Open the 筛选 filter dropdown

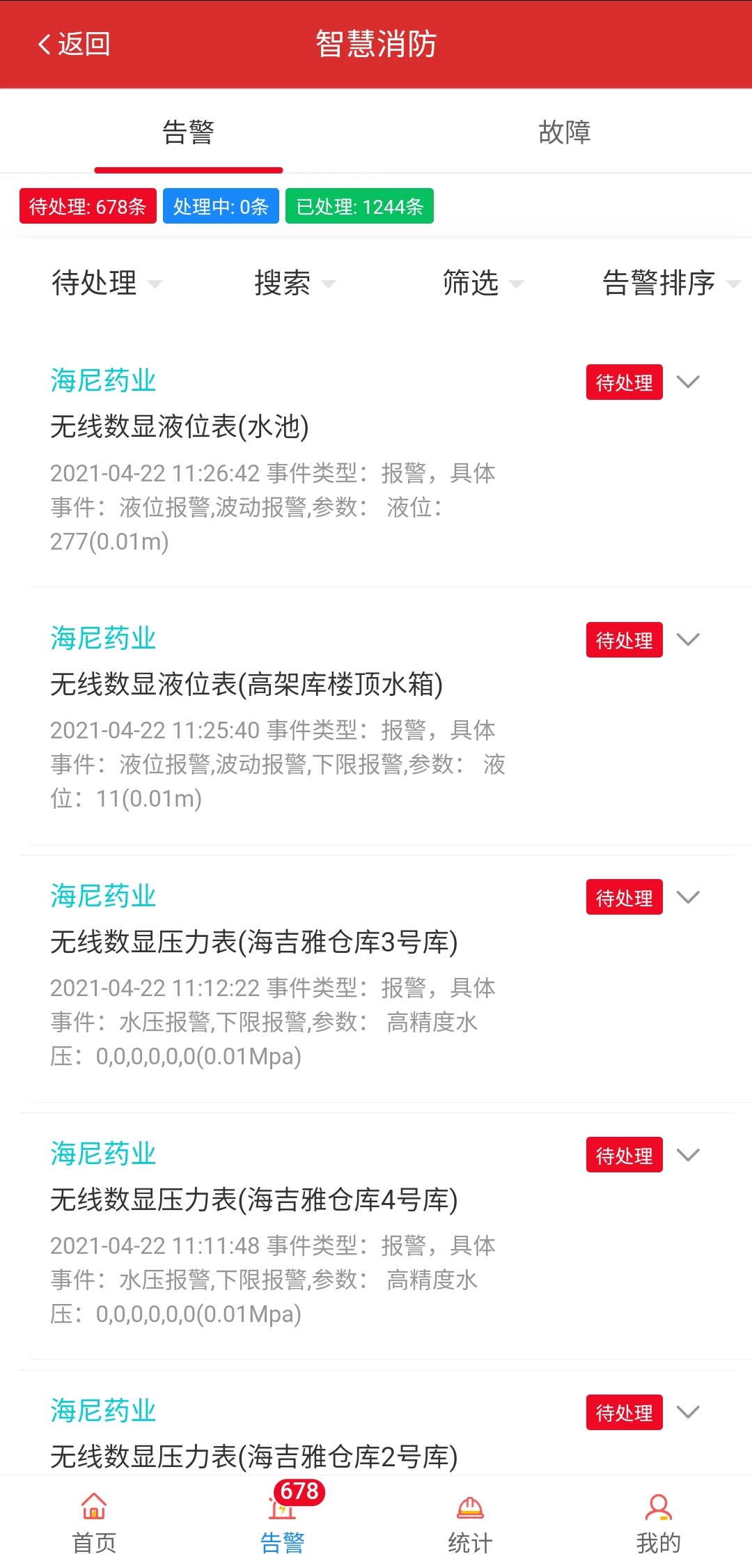pyautogui.click(x=483, y=283)
